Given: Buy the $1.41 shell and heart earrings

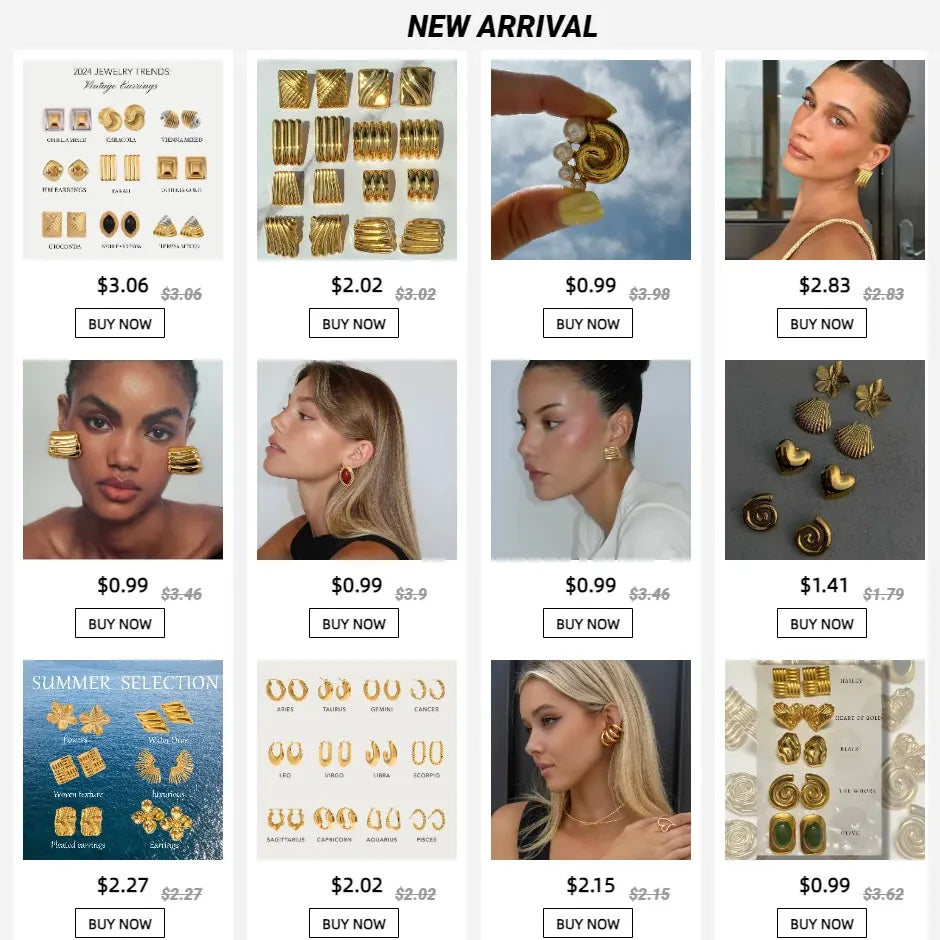Looking at the screenshot, I should coord(822,623).
